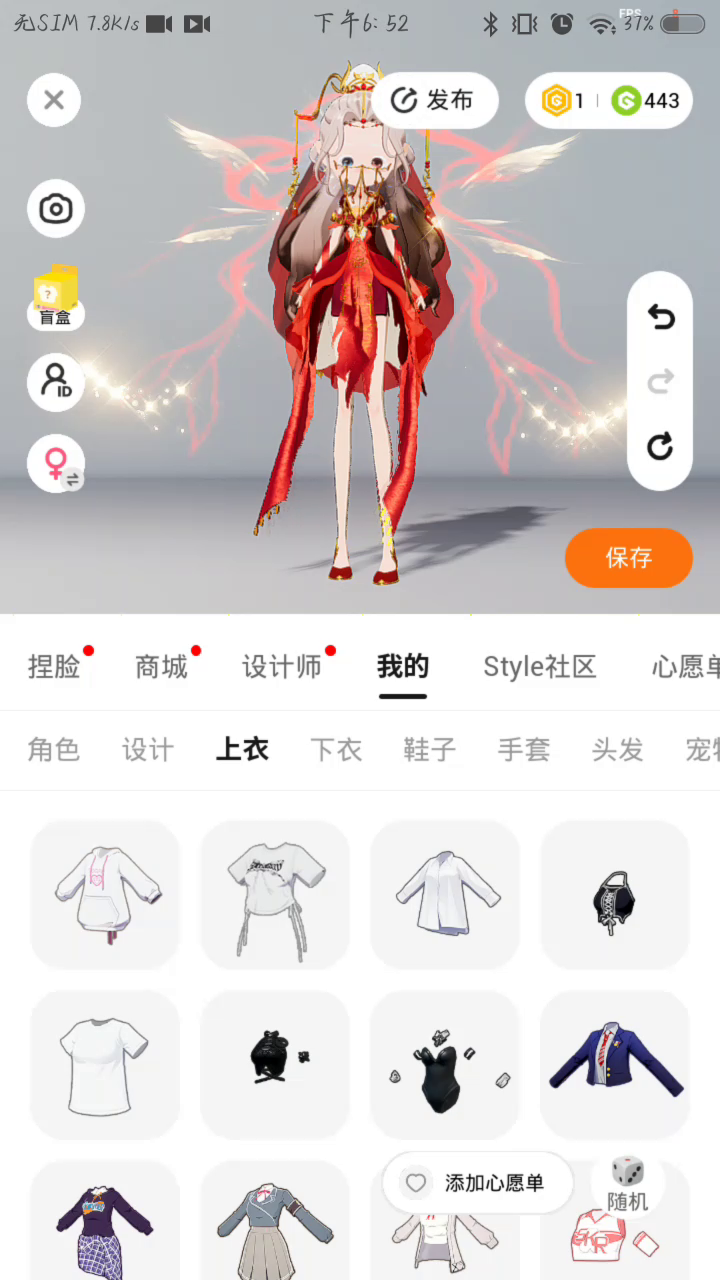Show the 鞋子 category
This screenshot has height=1280, width=720.
click(x=430, y=750)
